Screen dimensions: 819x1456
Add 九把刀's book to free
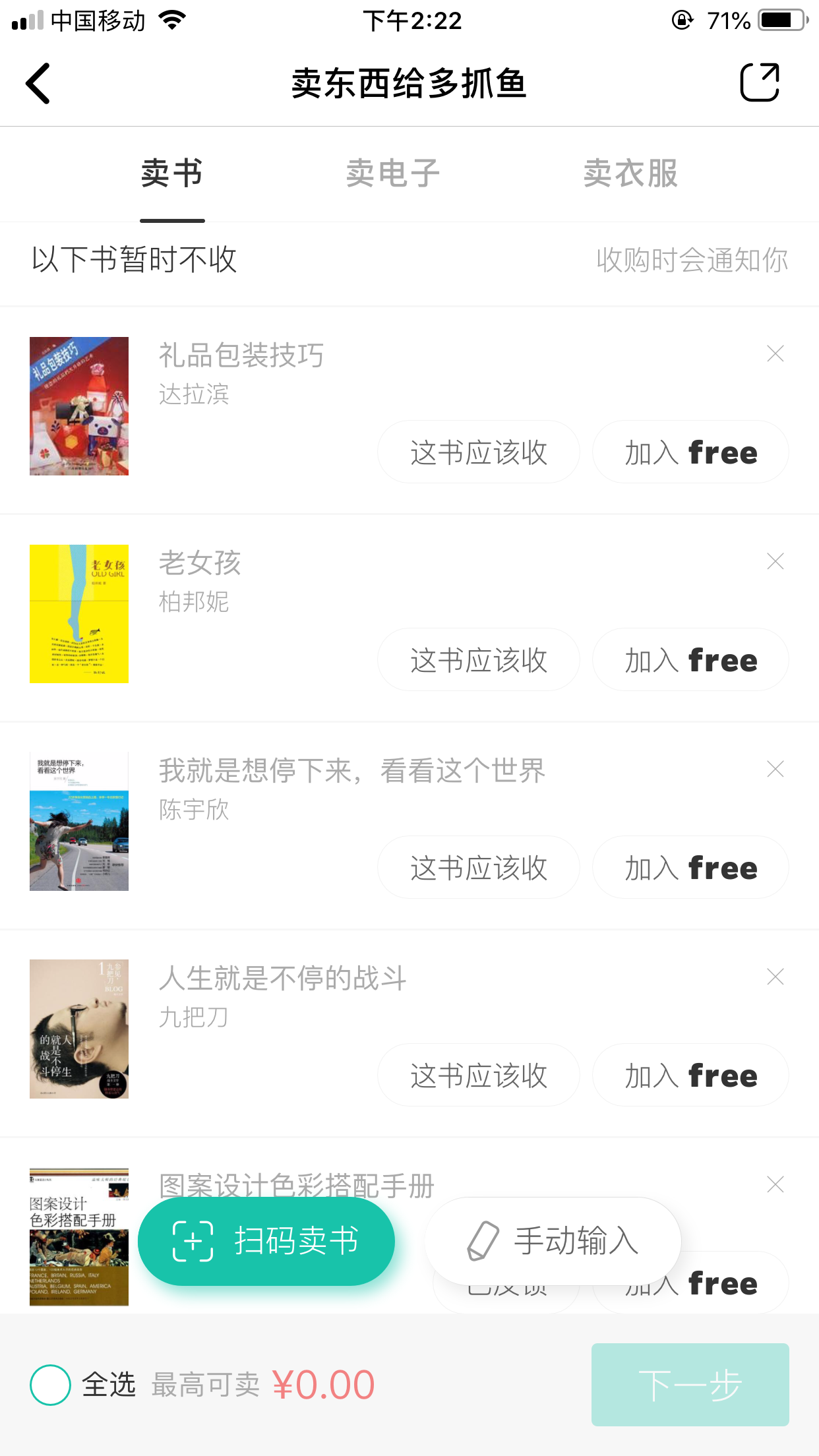pos(690,1076)
